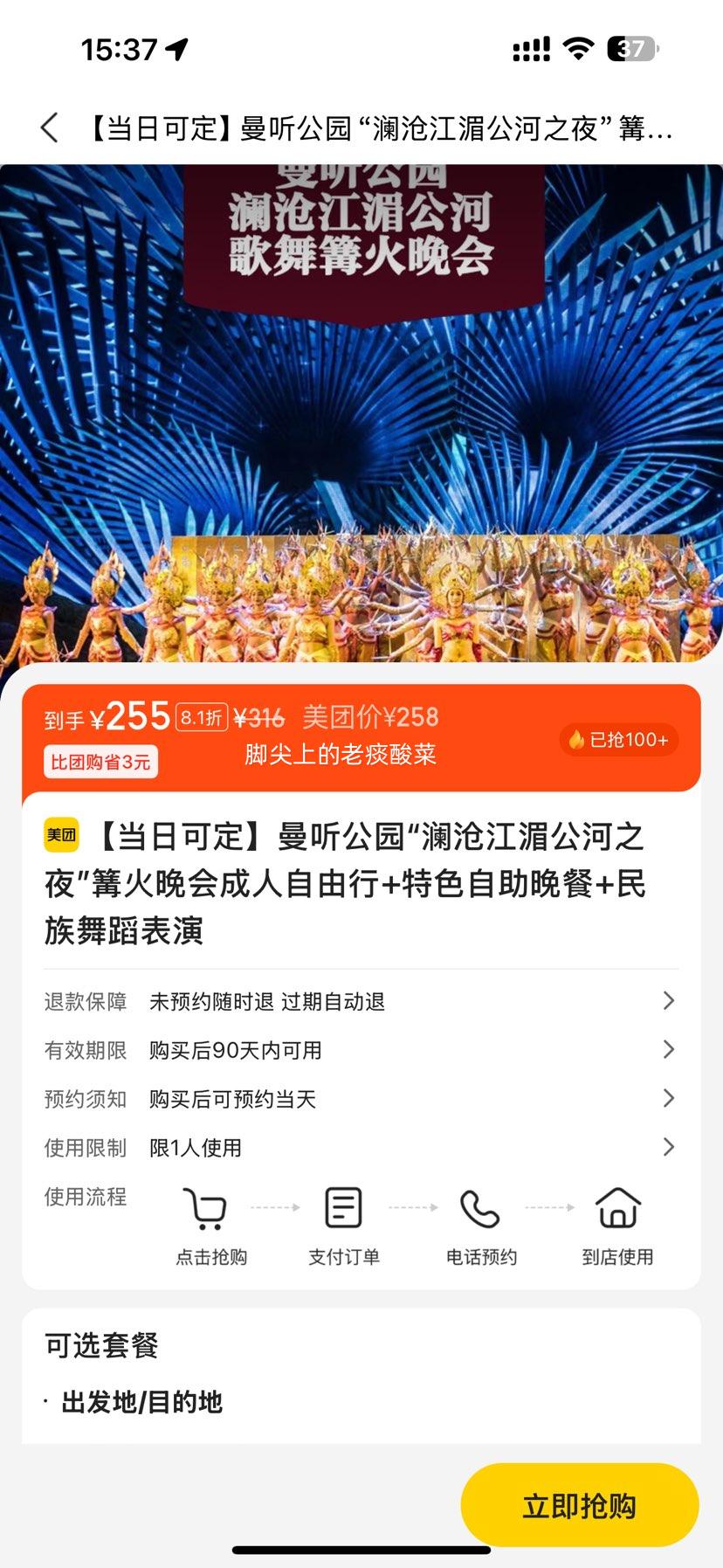Open the bonfire party banner image
723x1568 pixels.
coord(361,412)
